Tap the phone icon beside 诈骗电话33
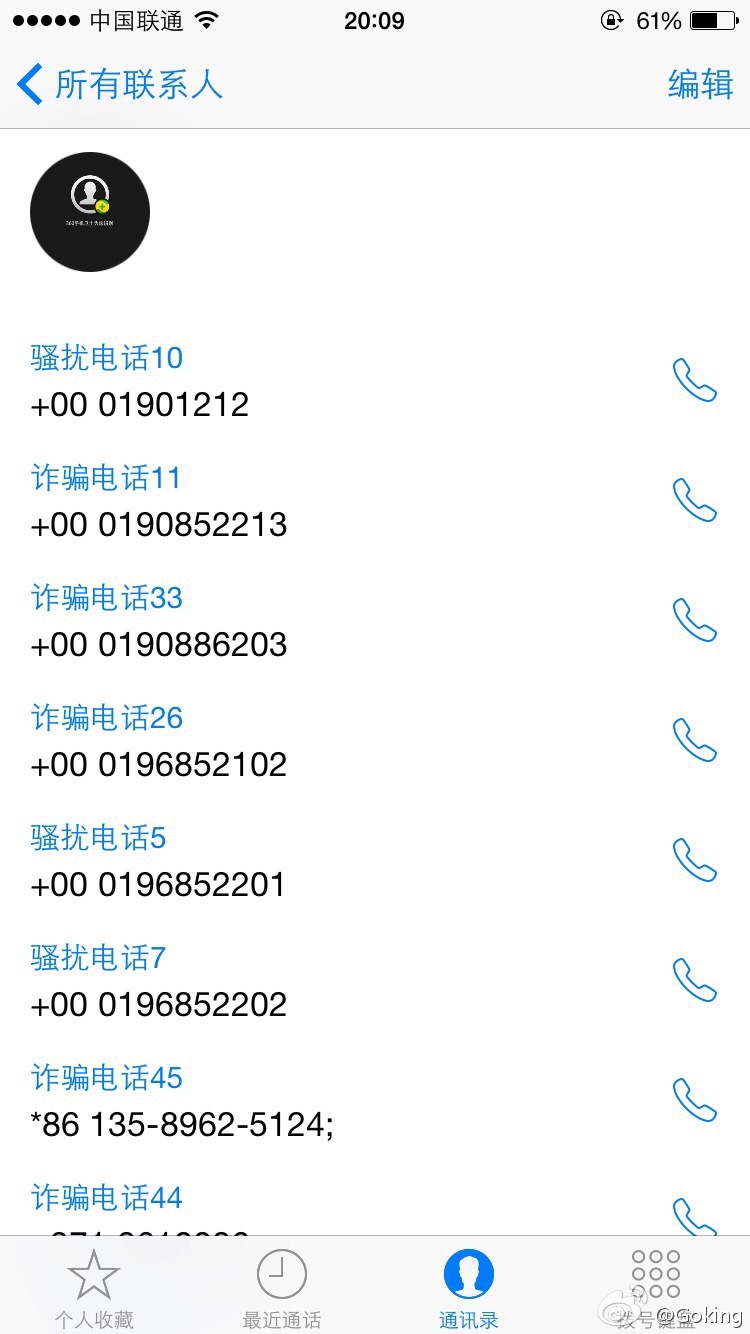This screenshot has height=1334, width=750. [x=694, y=620]
